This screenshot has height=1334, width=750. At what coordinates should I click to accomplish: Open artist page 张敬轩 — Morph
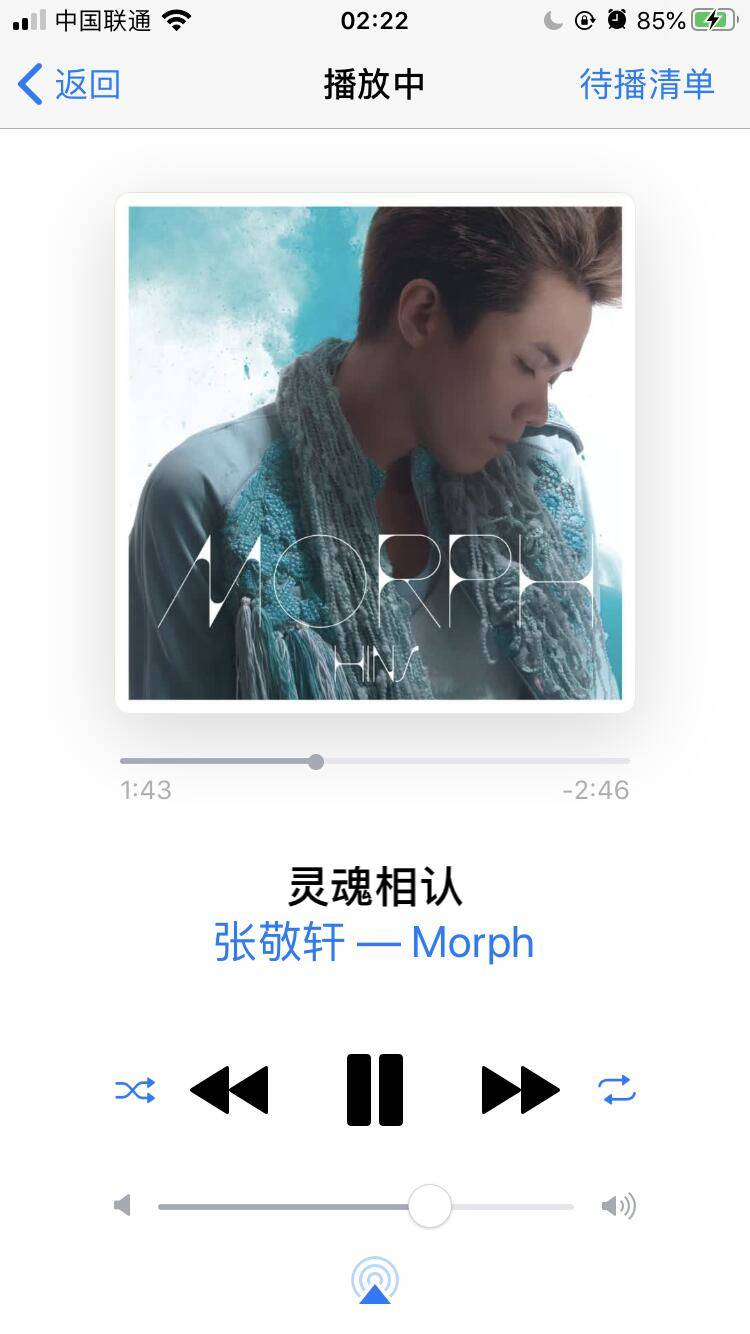tap(374, 941)
